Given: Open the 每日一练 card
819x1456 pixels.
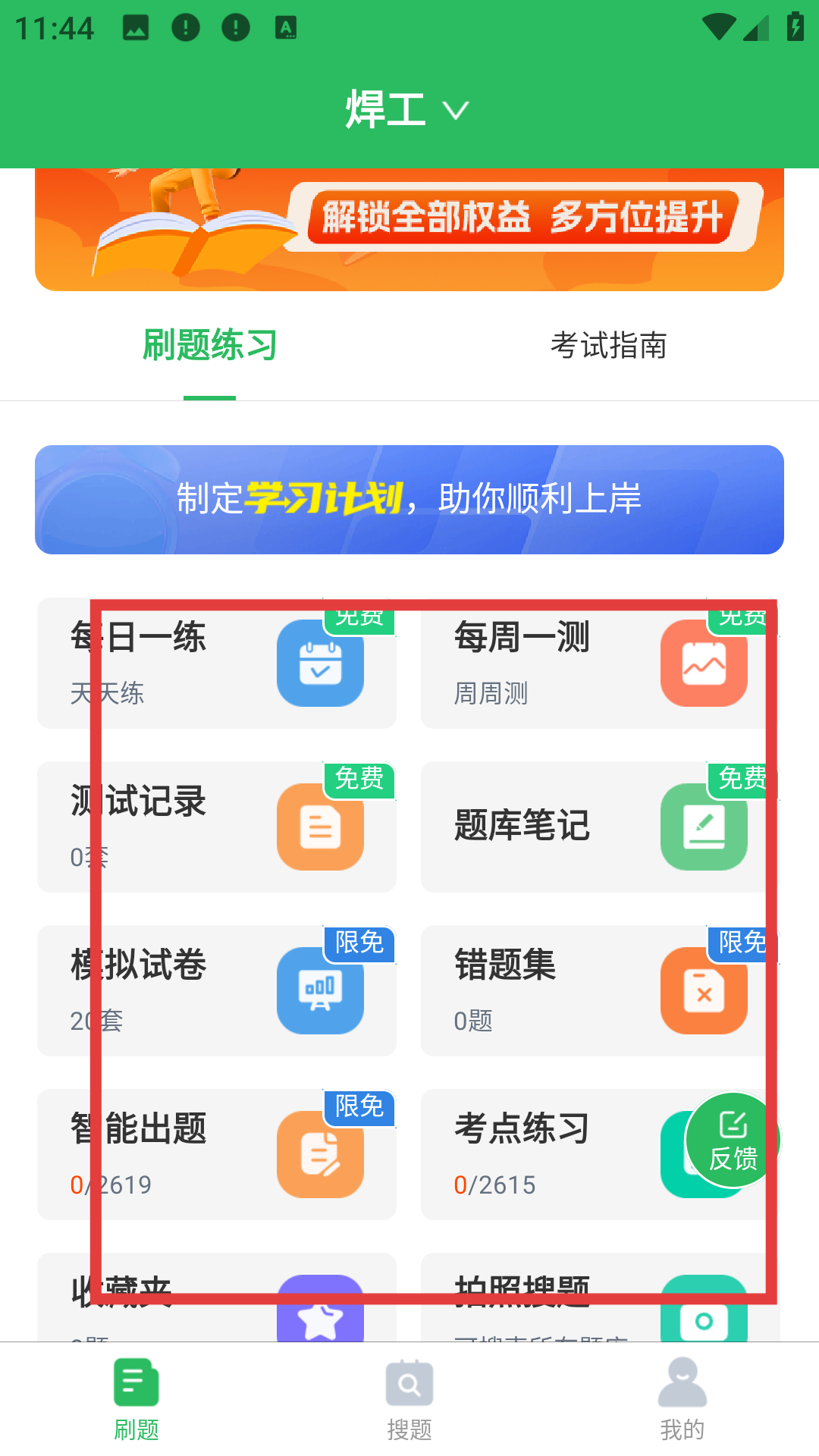Looking at the screenshot, I should pos(217,663).
